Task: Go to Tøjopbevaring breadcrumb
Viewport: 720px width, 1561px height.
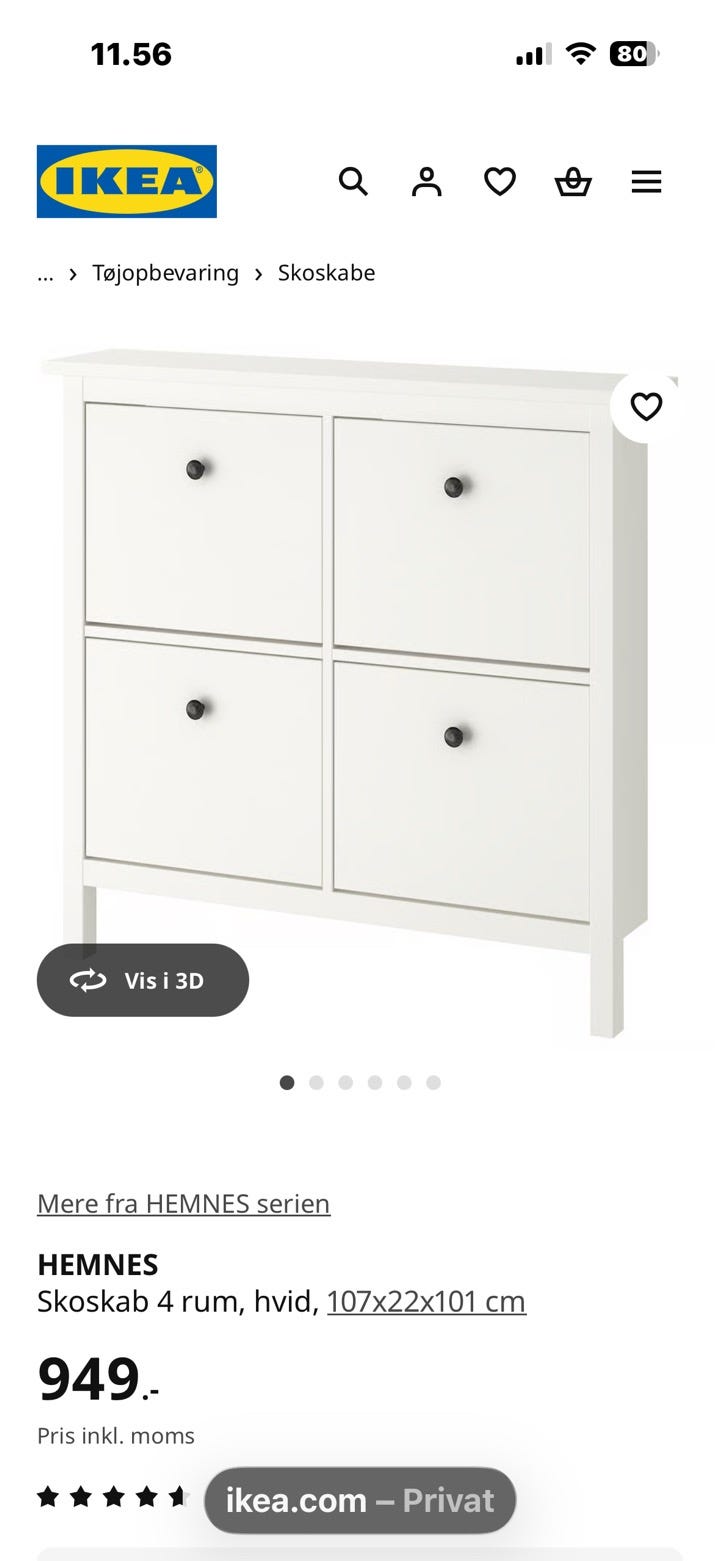Action: tap(166, 273)
